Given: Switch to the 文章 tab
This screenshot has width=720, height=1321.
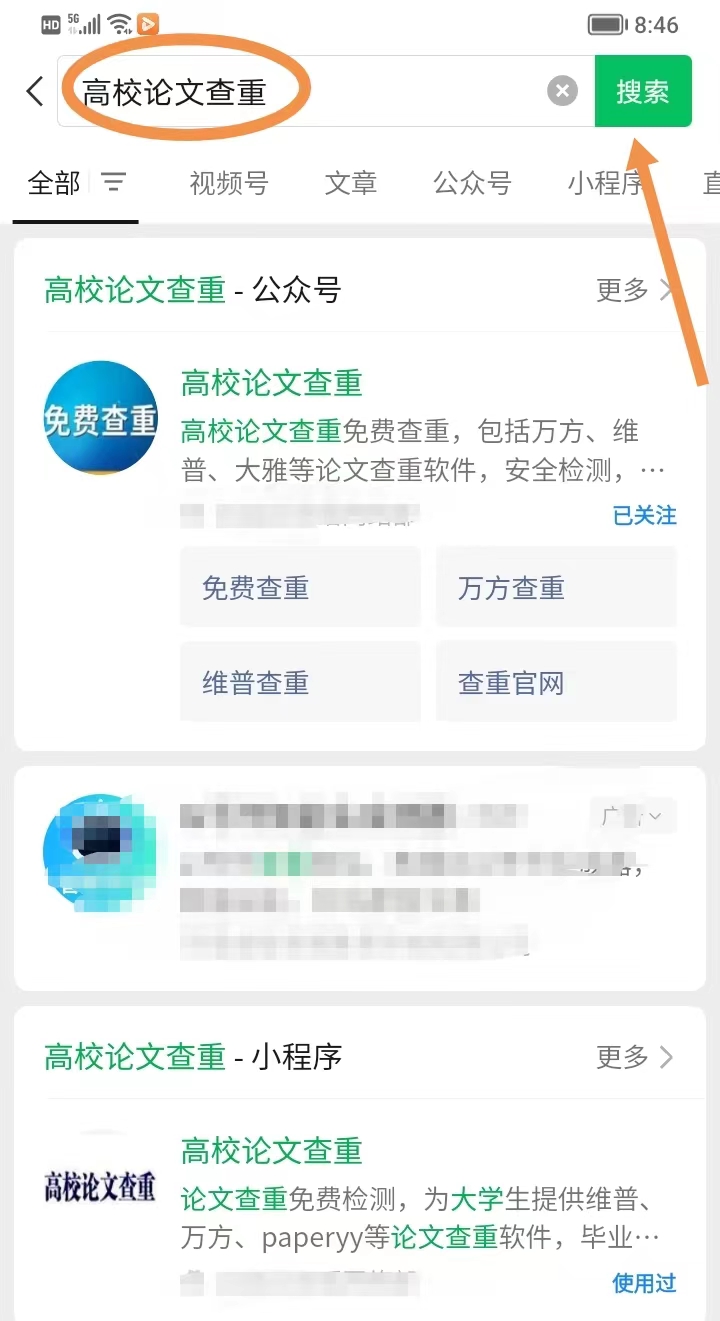Looking at the screenshot, I should [351, 183].
